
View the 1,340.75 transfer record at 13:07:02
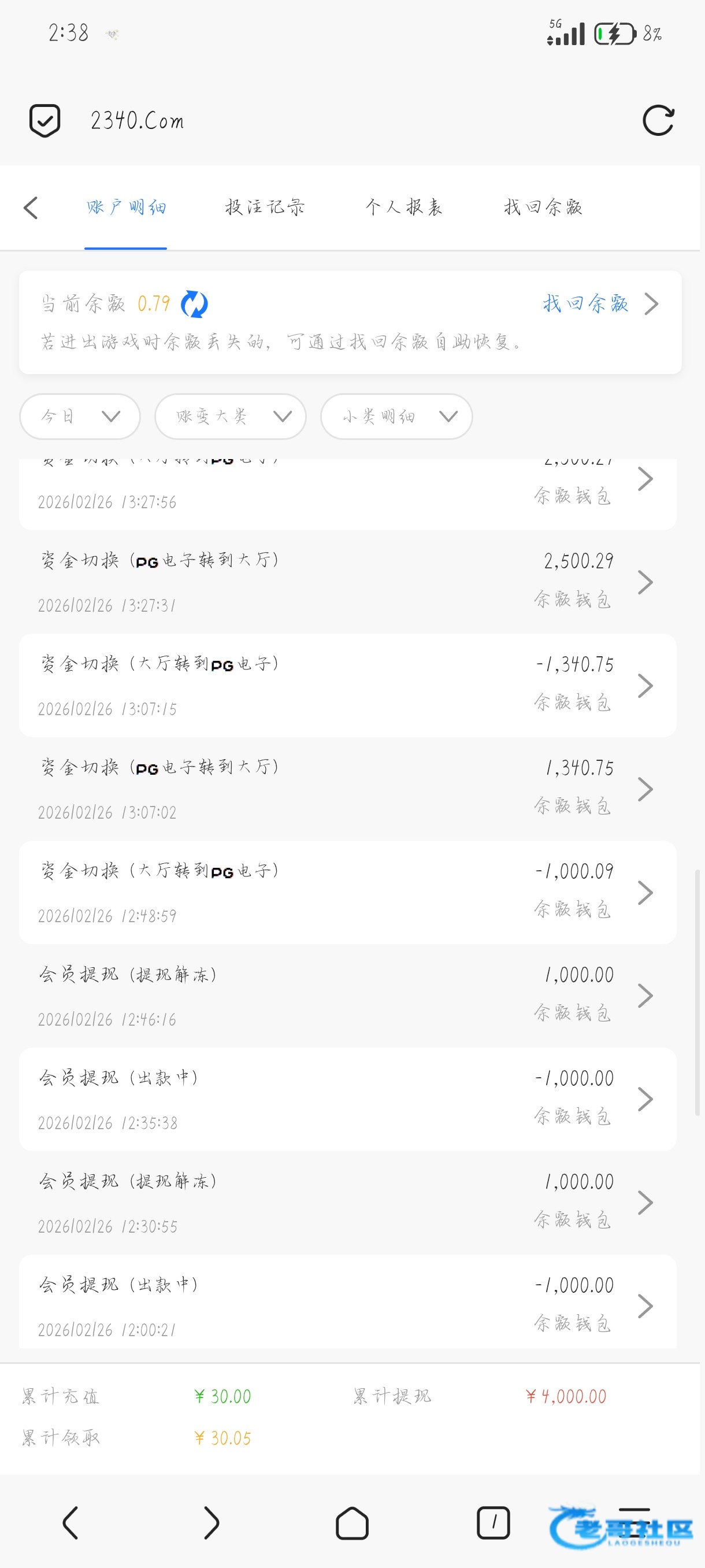pyautogui.click(x=347, y=789)
